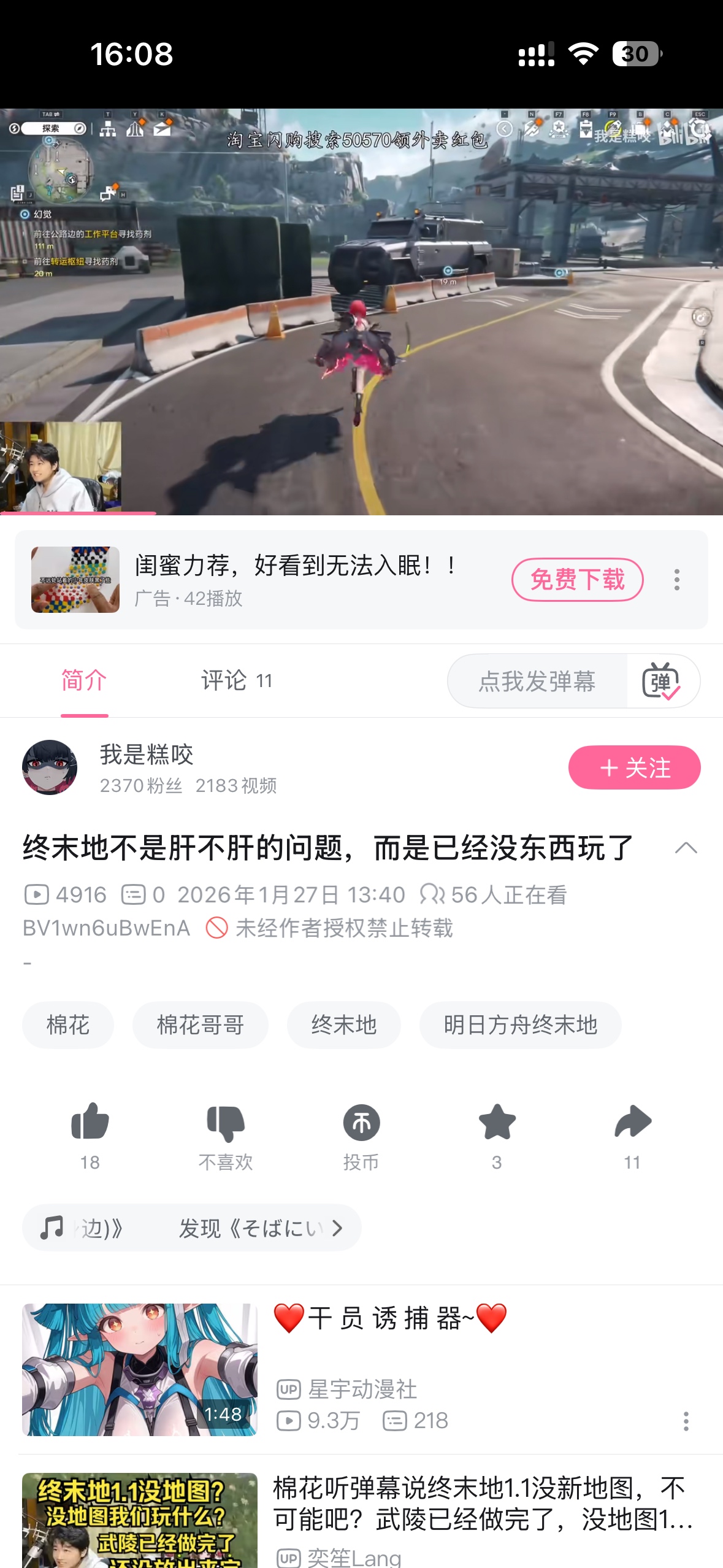
Task: Select the 简介 tab
Action: coord(84,680)
